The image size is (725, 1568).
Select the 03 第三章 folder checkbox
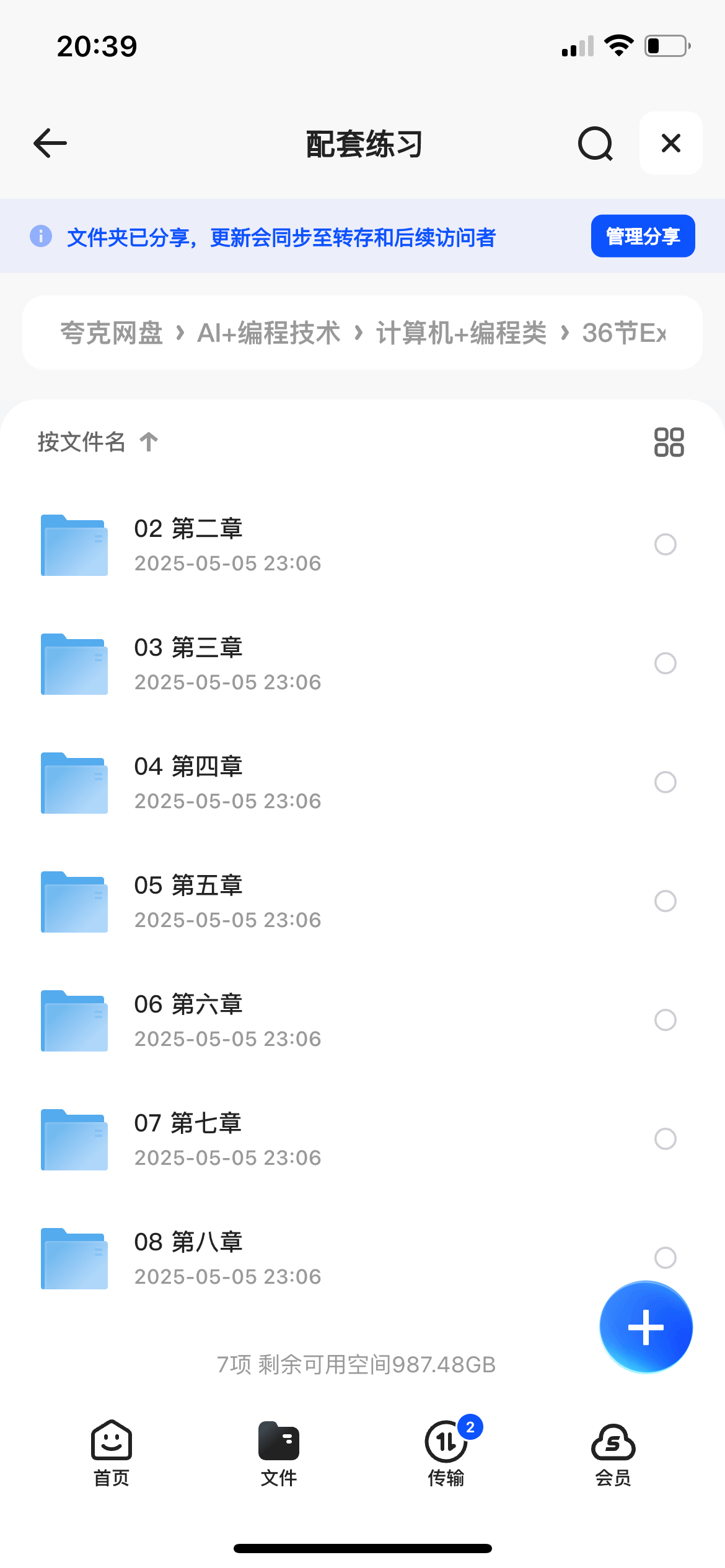click(x=665, y=663)
